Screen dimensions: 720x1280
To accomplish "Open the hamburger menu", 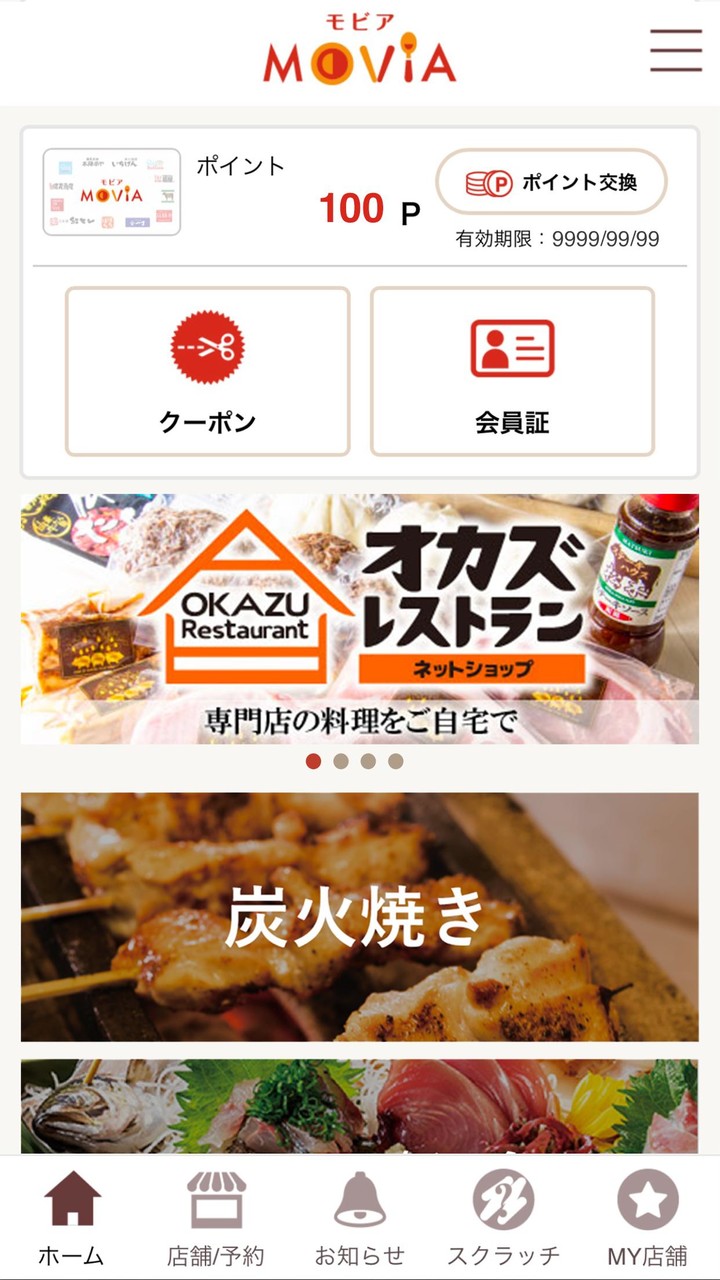I will (x=676, y=50).
